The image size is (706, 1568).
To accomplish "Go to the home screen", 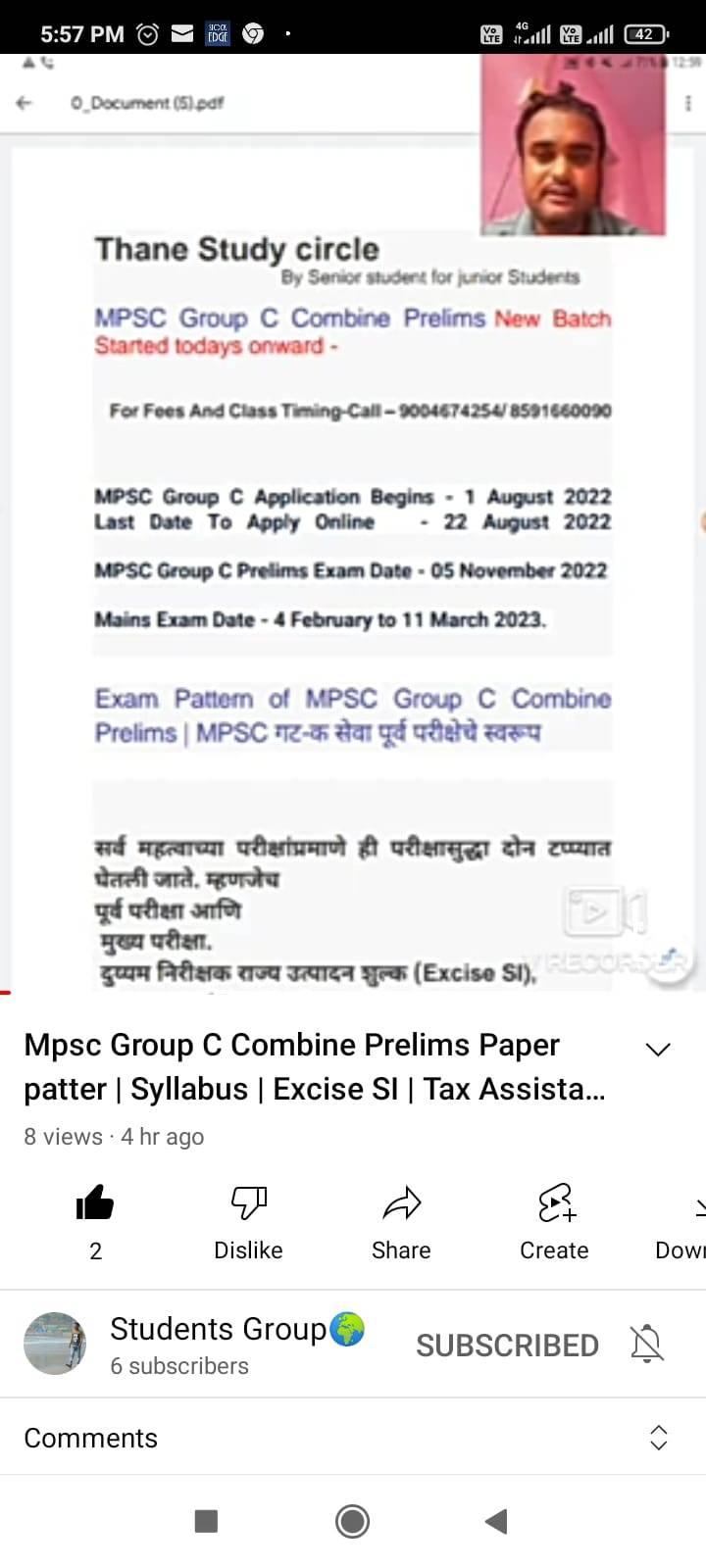I will [353, 1521].
